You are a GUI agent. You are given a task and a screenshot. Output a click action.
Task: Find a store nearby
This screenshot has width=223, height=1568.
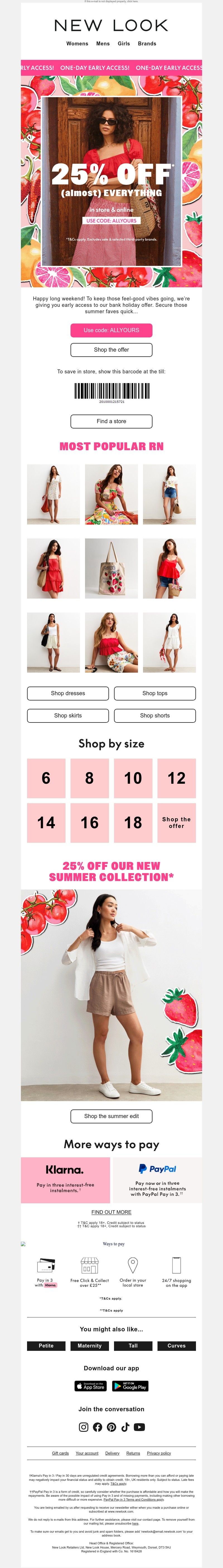pos(111,421)
